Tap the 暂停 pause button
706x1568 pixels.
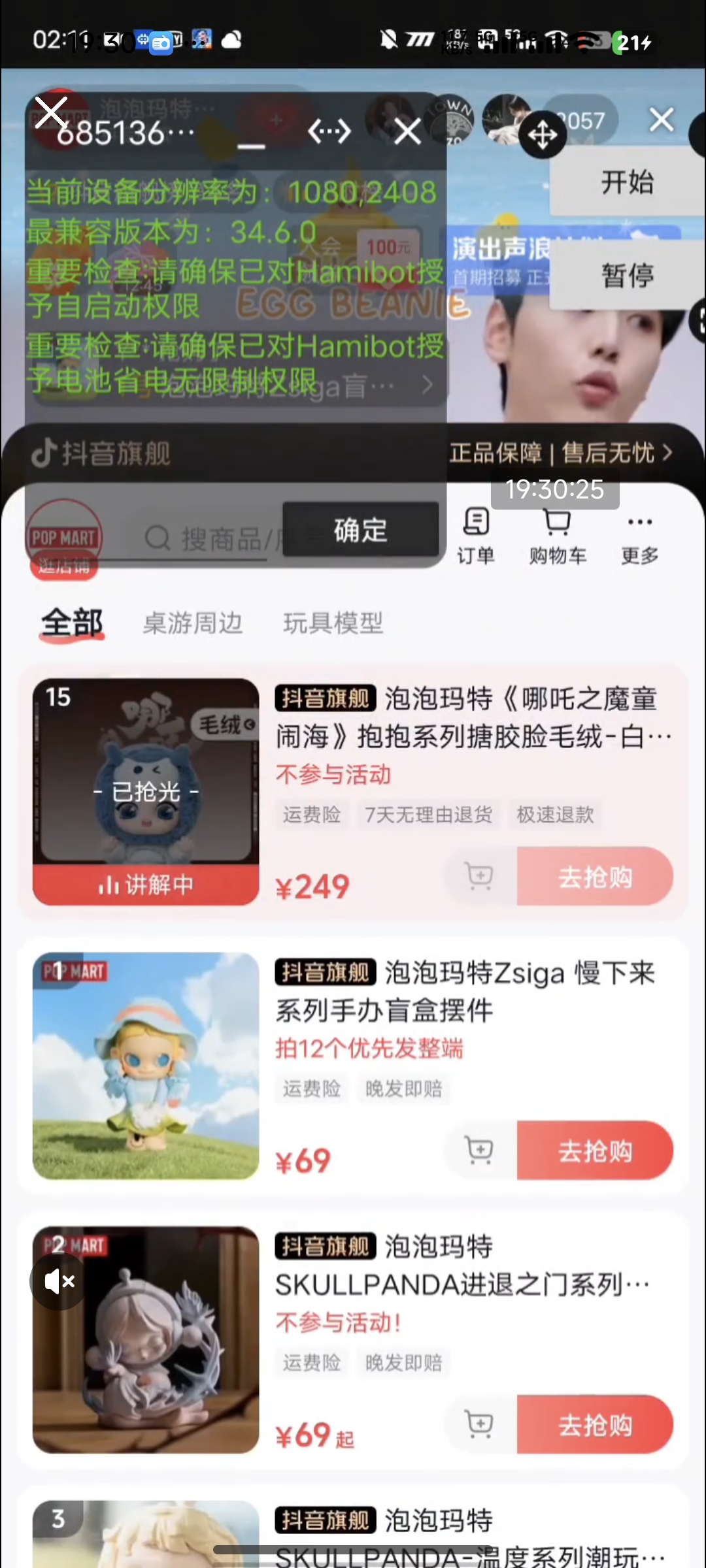click(x=626, y=275)
